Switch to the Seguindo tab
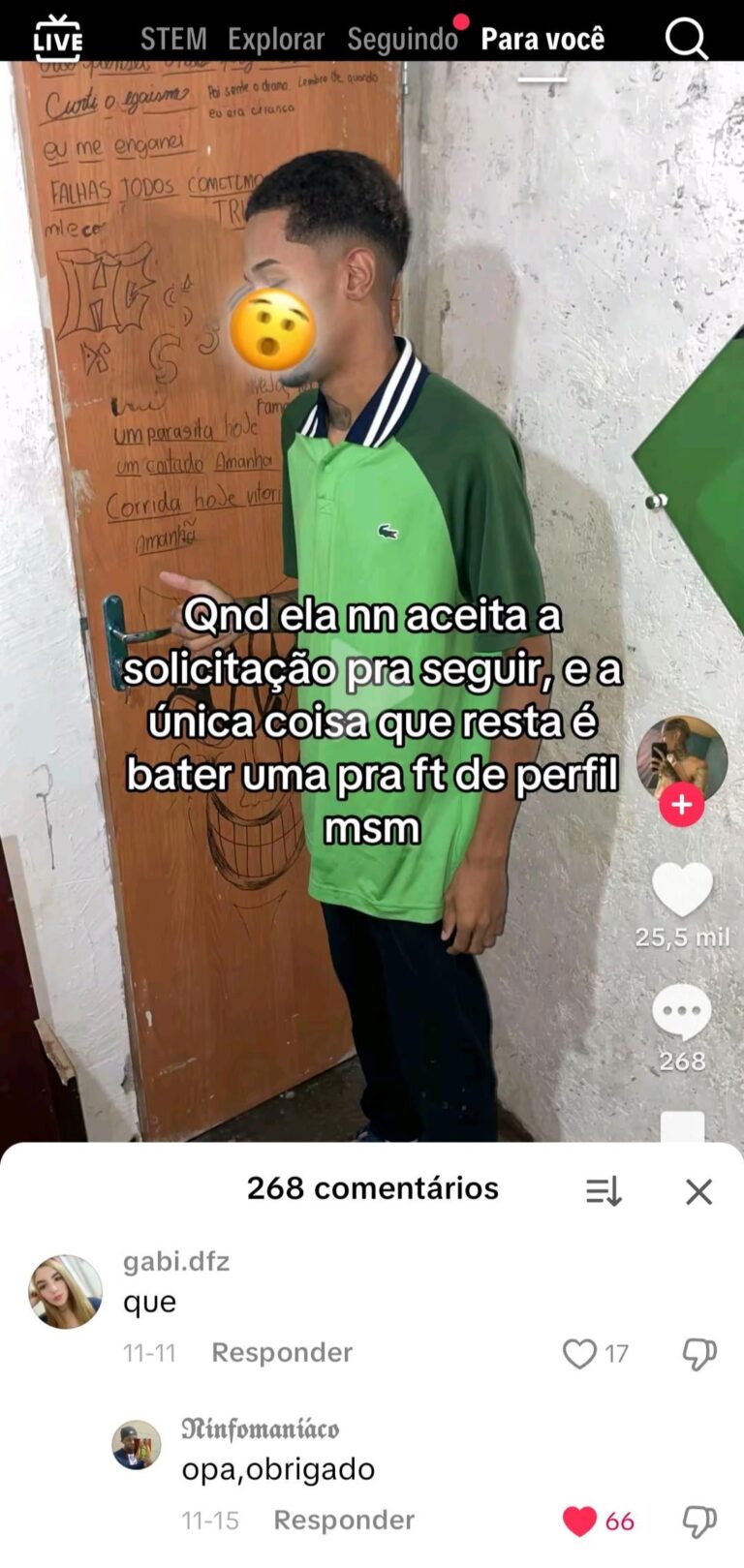744x1568 pixels. click(x=402, y=39)
